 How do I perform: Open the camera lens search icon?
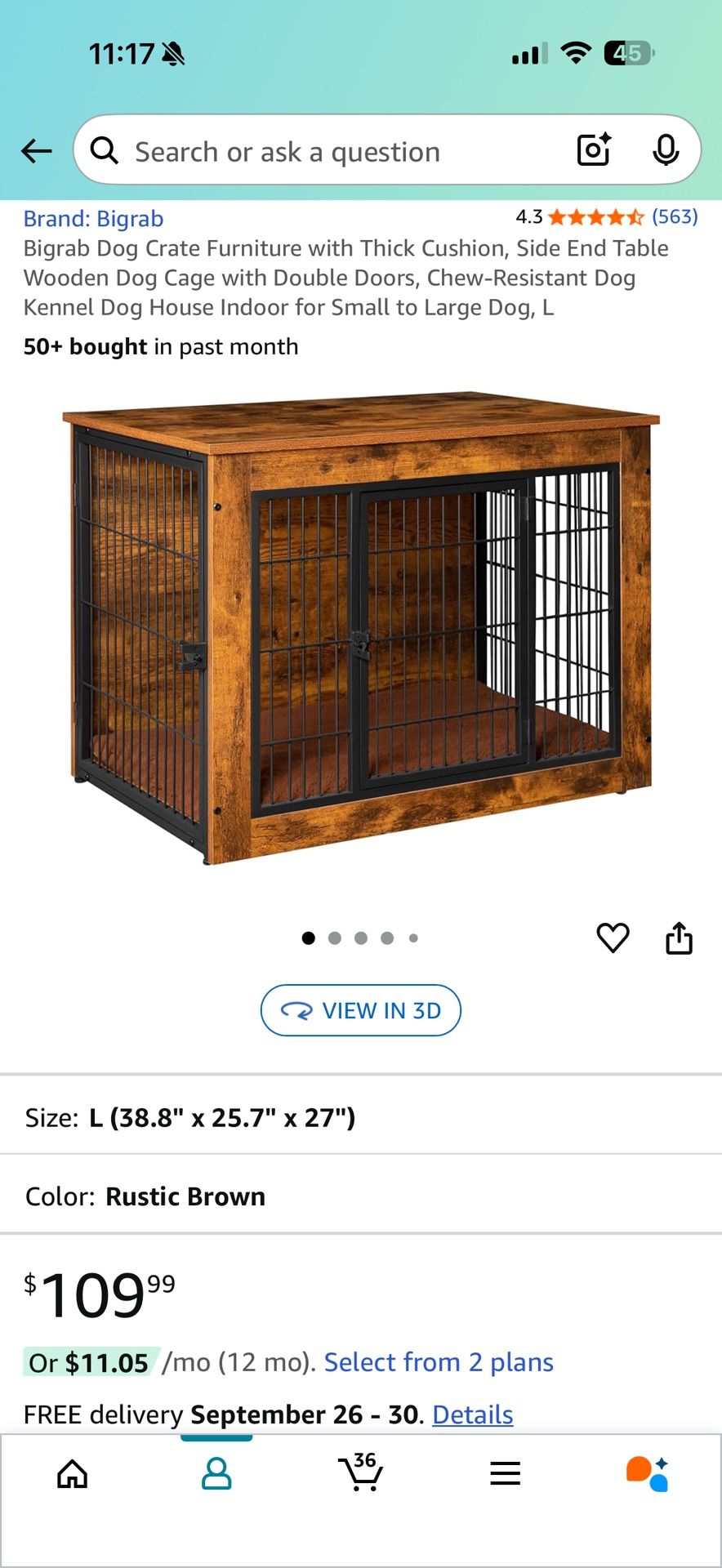point(594,150)
